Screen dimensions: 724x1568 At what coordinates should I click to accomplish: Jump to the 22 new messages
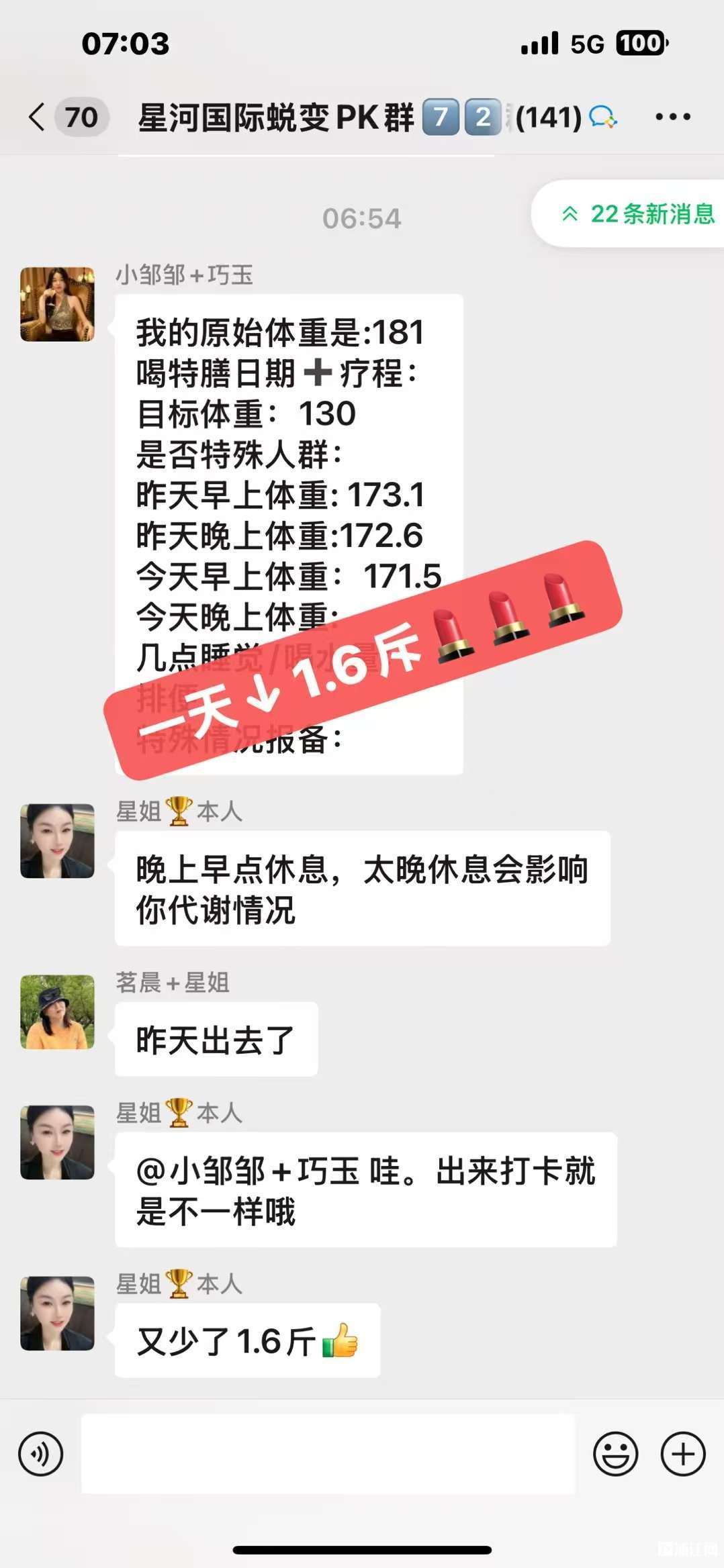click(x=638, y=214)
